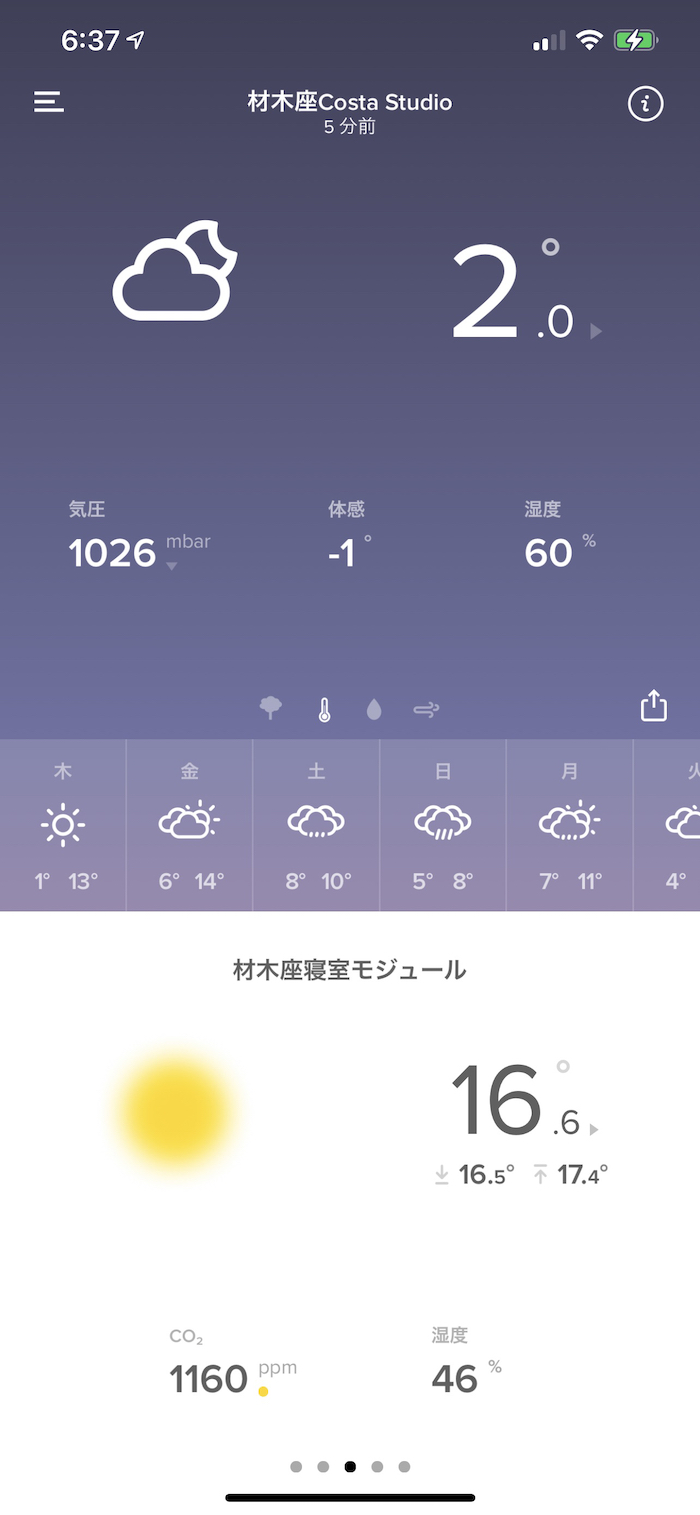
Task: Open the station info icon
Action: [645, 103]
